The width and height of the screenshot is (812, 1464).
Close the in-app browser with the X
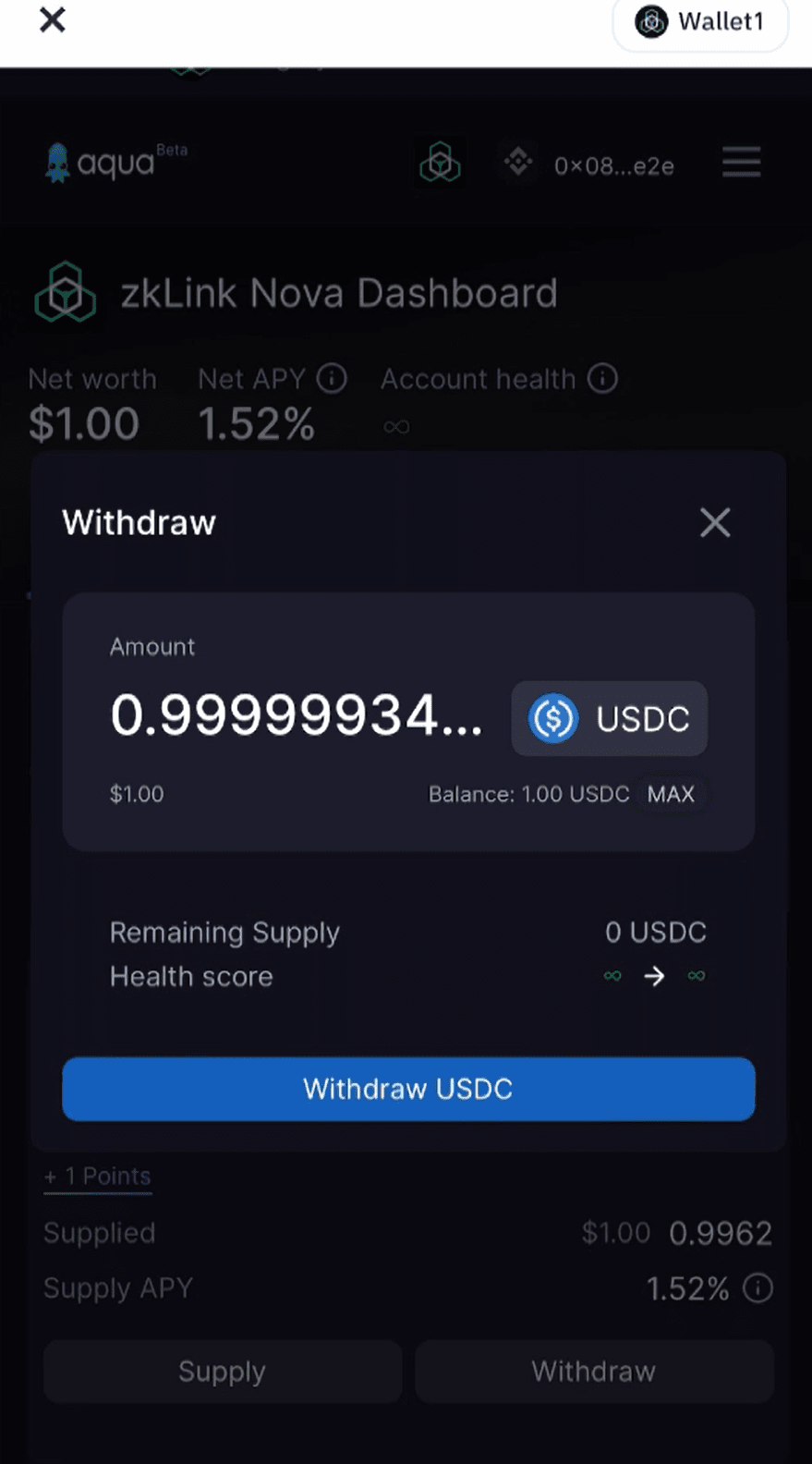coord(53,19)
